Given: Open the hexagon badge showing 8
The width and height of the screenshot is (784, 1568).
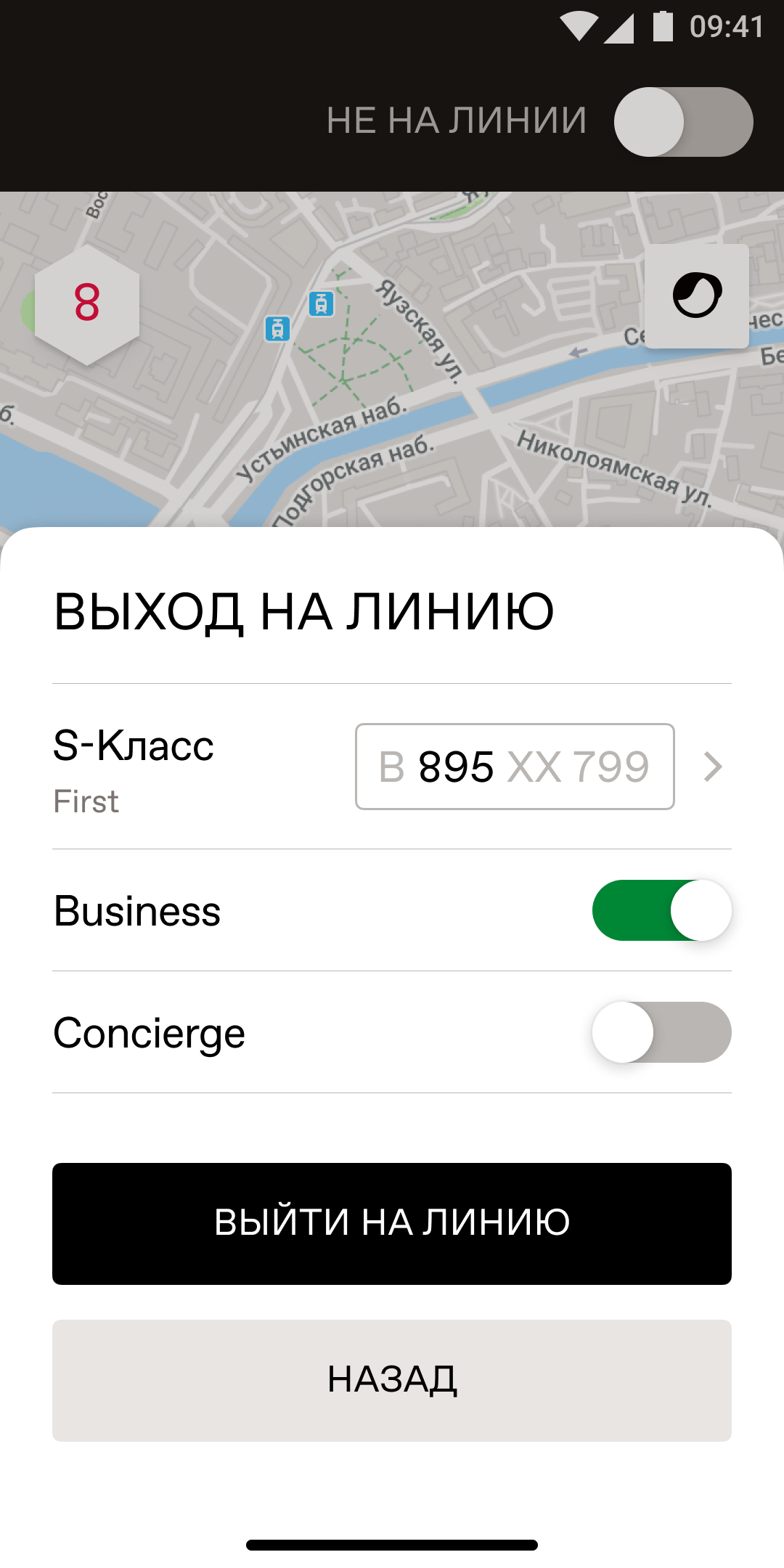Looking at the screenshot, I should [x=87, y=304].
